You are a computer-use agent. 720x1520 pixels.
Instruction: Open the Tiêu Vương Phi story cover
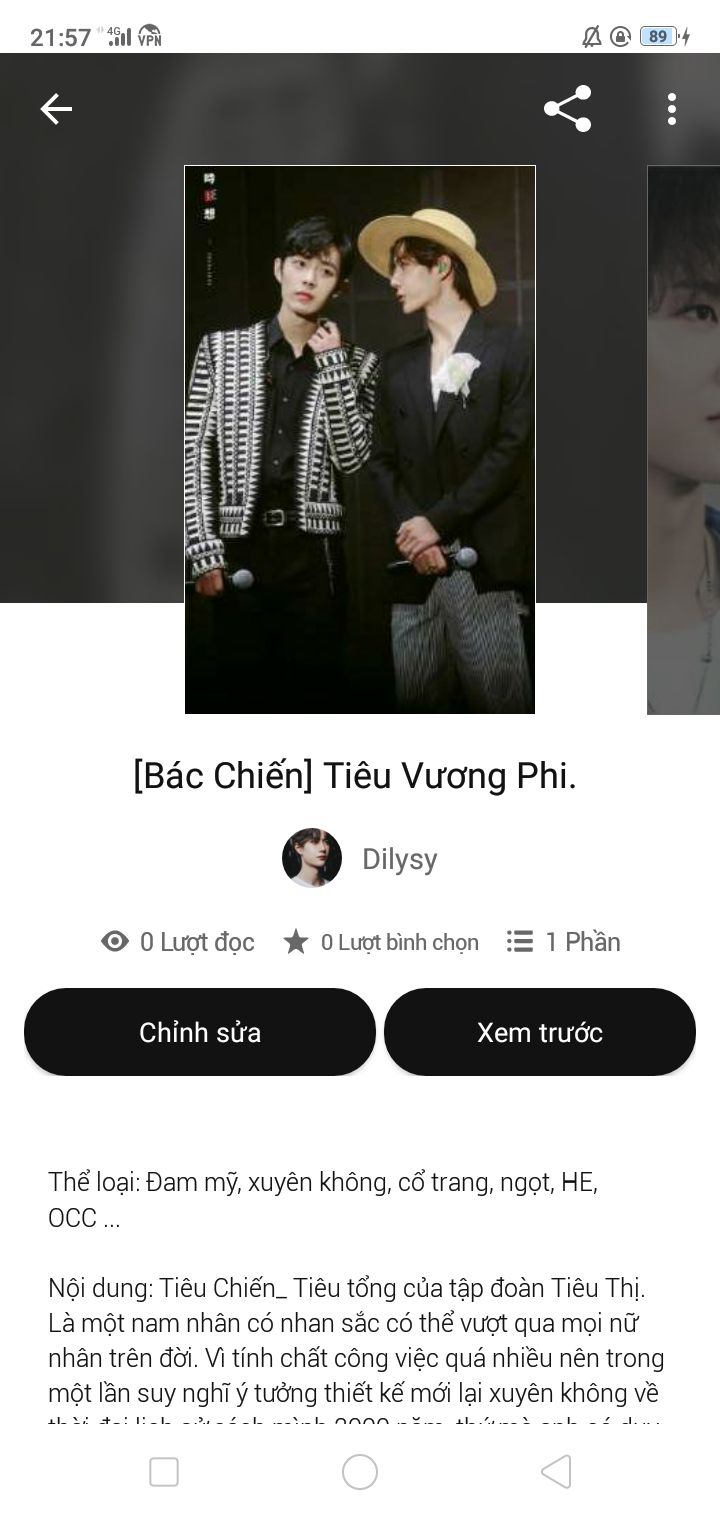click(x=360, y=439)
